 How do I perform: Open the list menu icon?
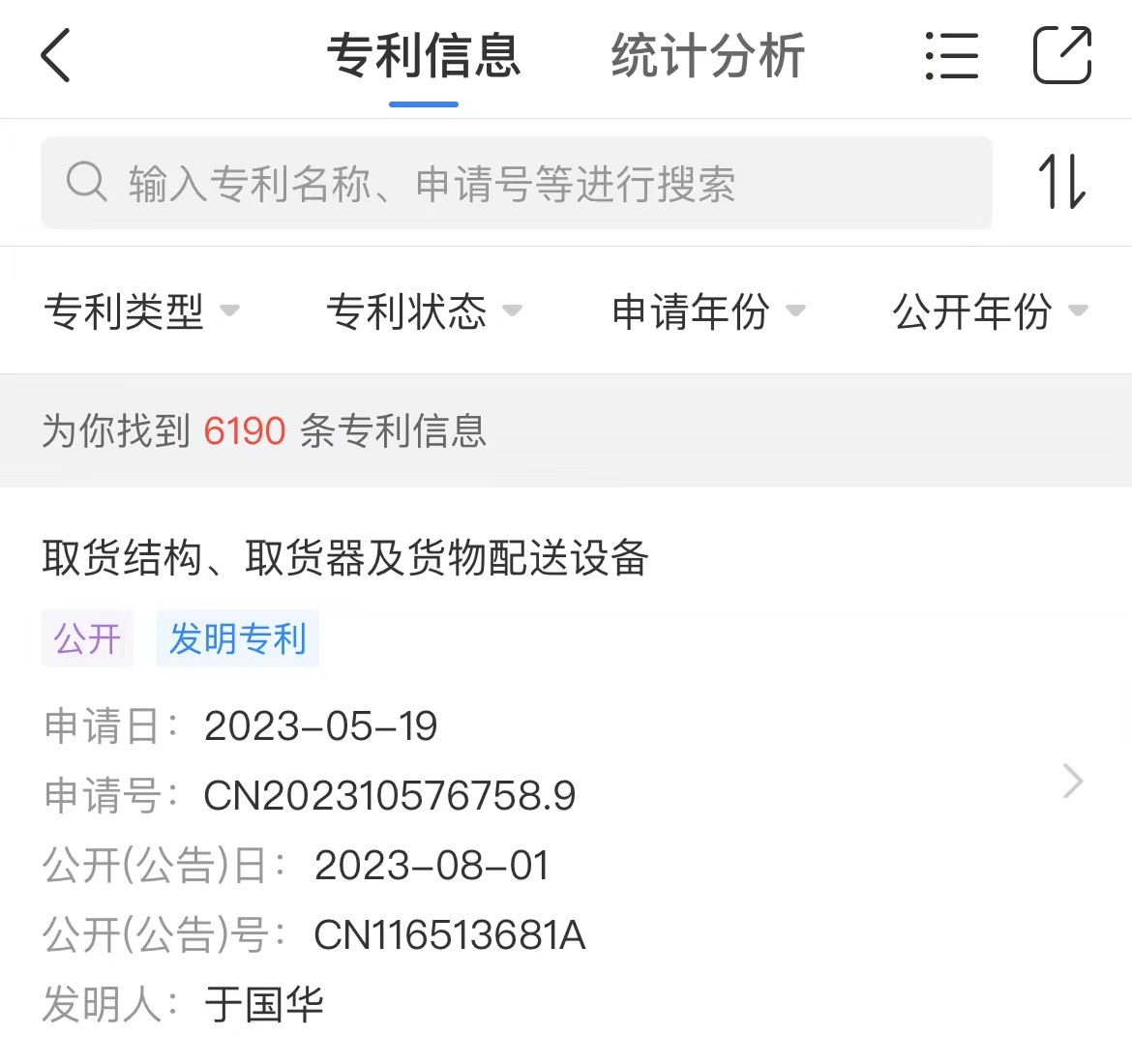pyautogui.click(x=951, y=55)
